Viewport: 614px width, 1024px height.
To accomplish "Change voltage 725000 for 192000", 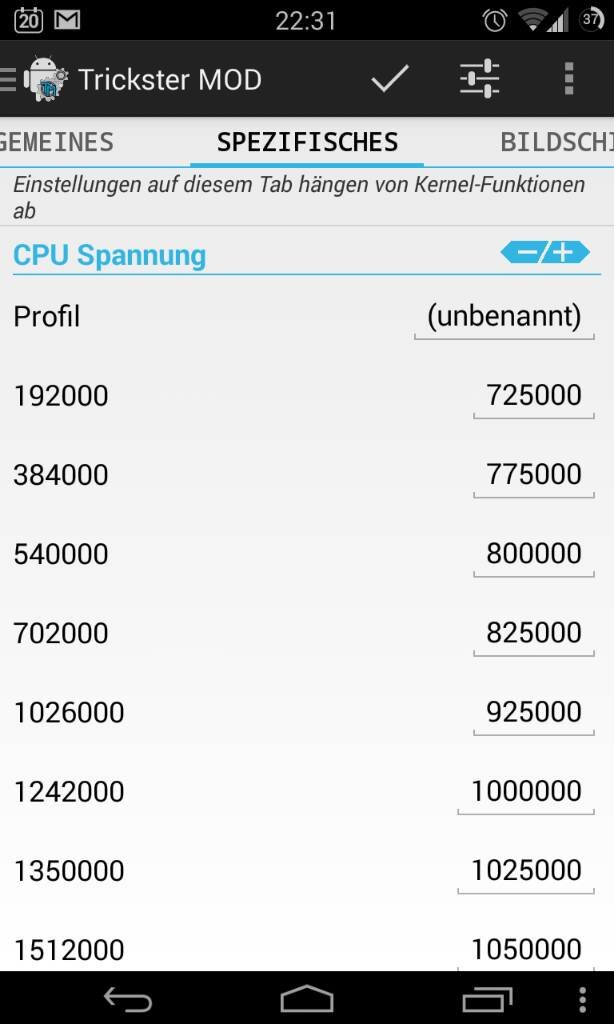I will 534,397.
